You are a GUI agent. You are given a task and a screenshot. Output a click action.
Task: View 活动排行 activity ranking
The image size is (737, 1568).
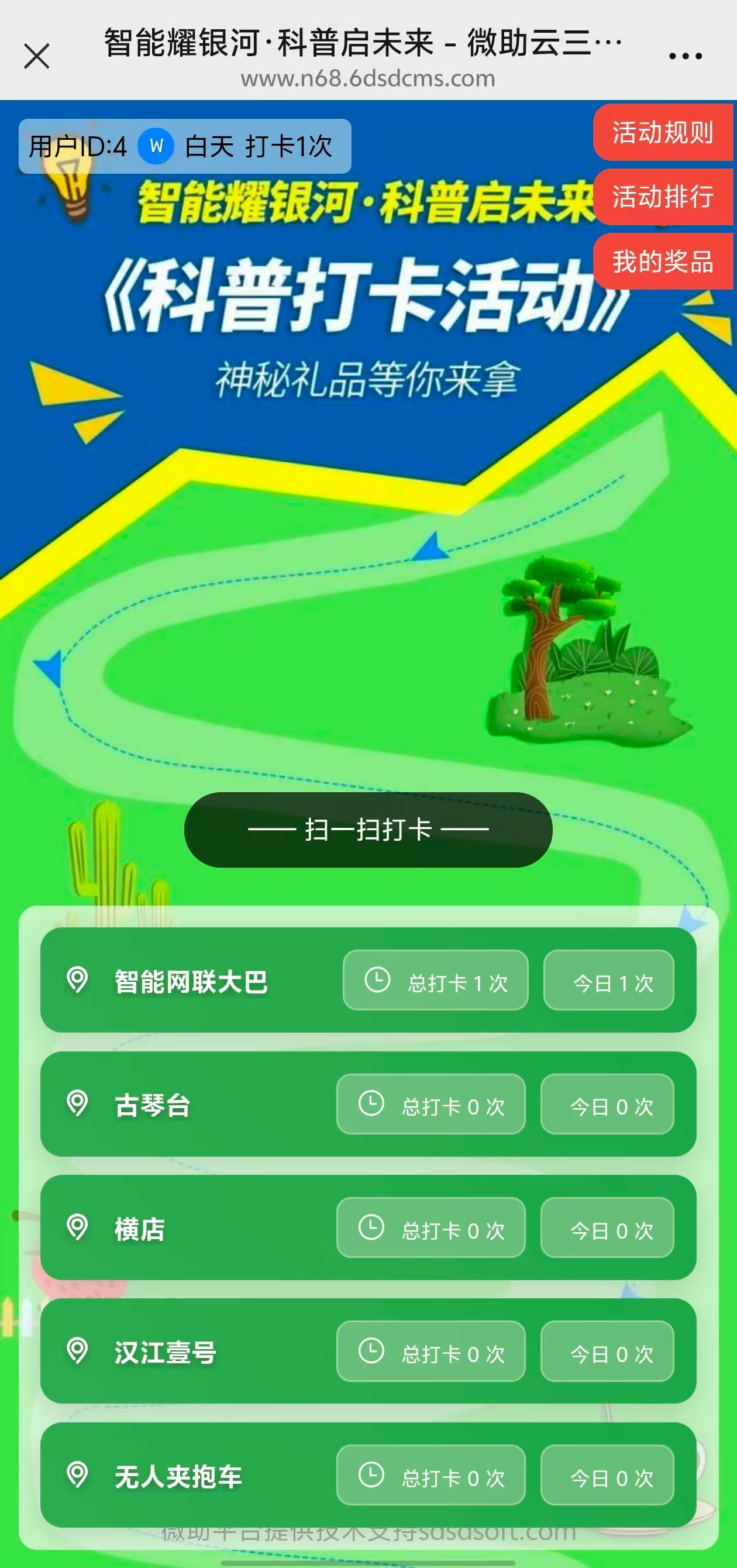[663, 197]
